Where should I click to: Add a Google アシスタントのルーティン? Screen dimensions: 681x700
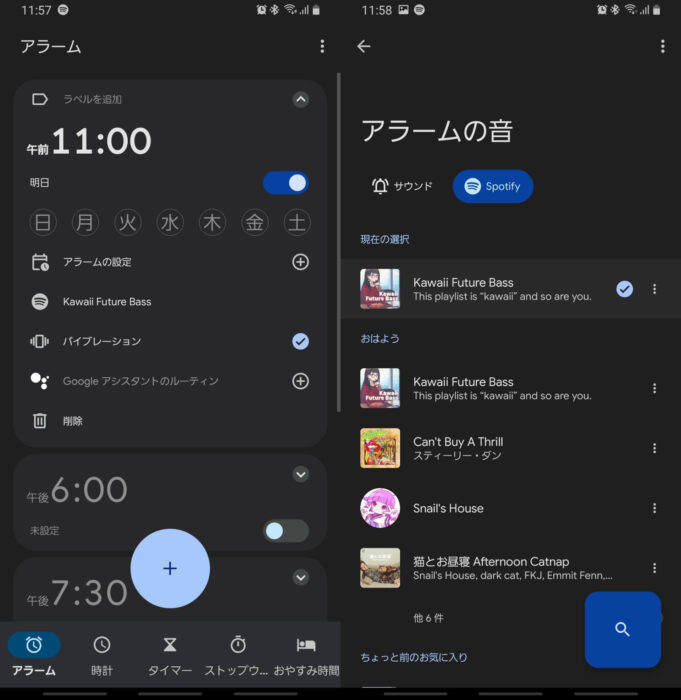pos(300,381)
